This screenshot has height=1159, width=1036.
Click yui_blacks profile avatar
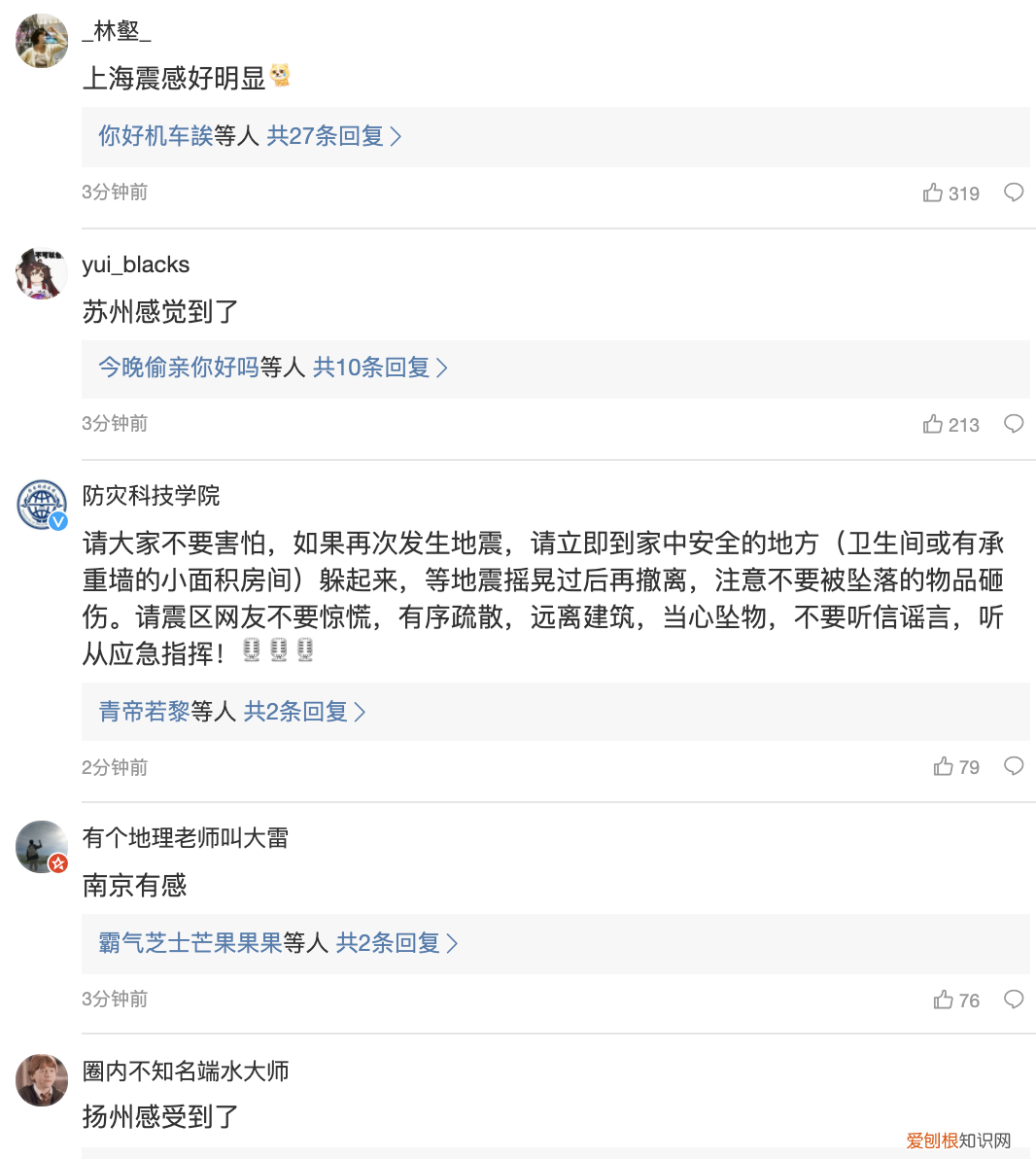41,273
